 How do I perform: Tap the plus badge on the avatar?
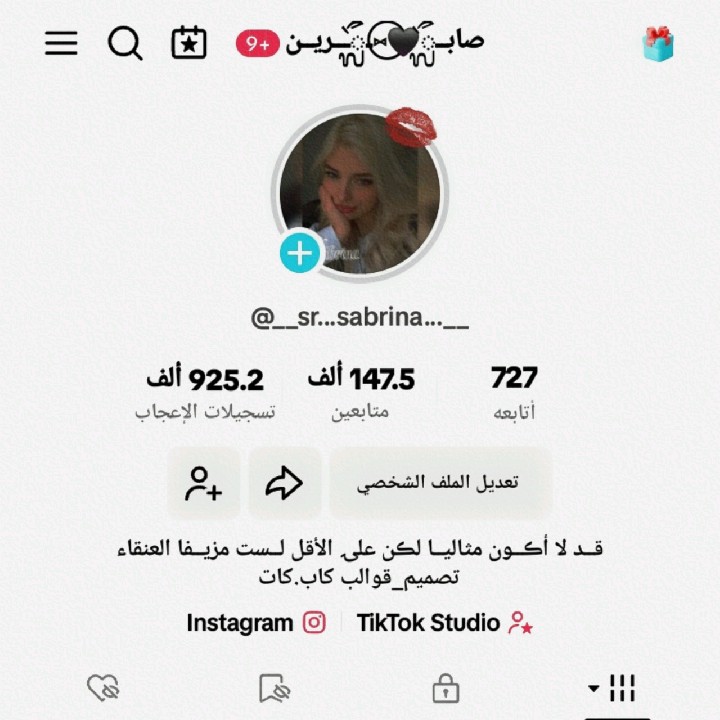click(x=299, y=254)
